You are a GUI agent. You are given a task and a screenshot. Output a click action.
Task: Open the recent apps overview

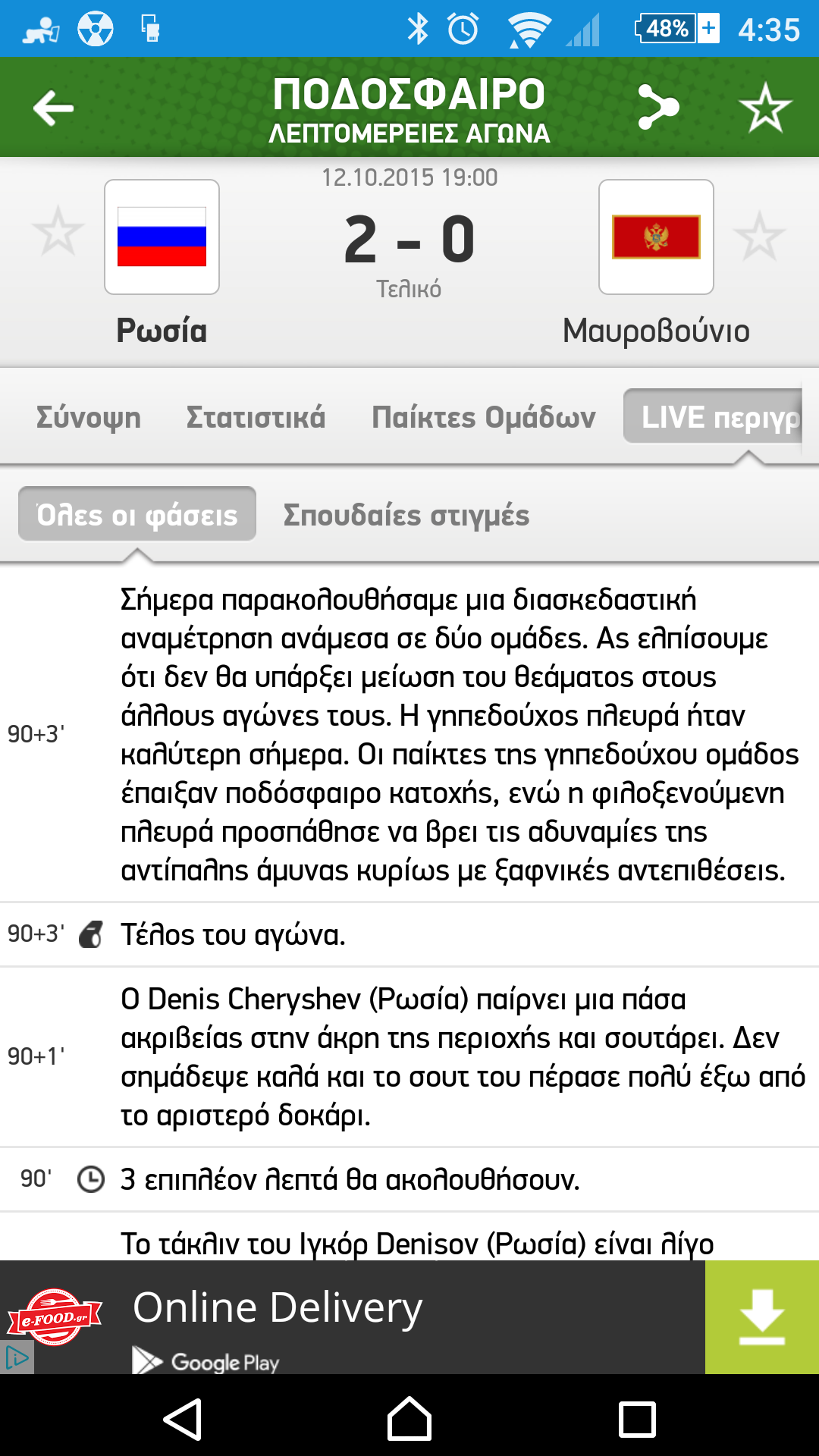637,1419
